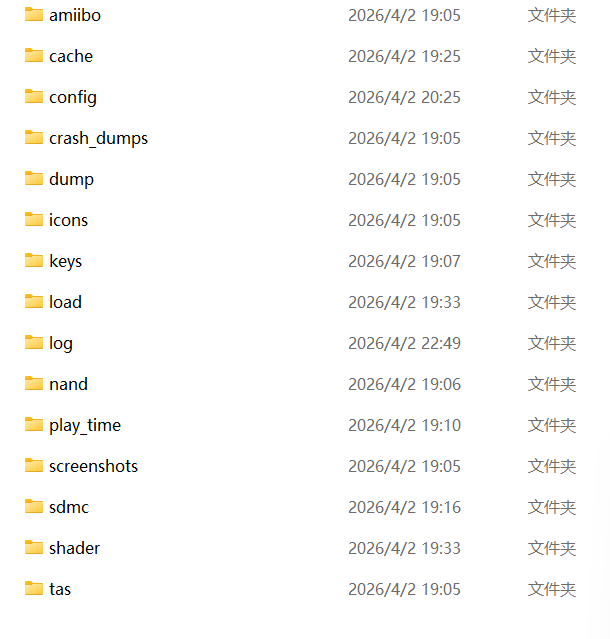Image resolution: width=610 pixels, height=639 pixels.
Task: Open the dump folder
Action: [71, 179]
